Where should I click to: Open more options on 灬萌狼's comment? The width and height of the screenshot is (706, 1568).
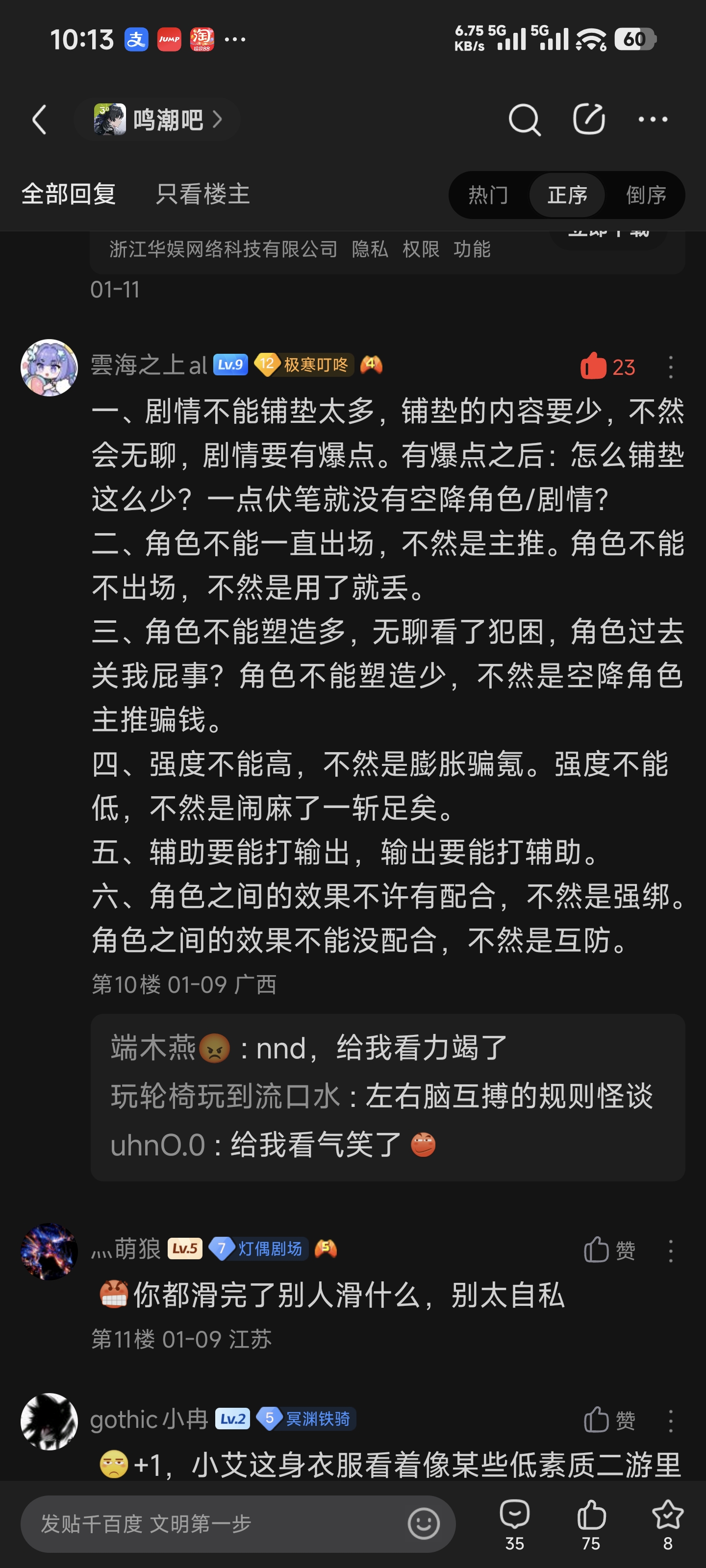(x=671, y=1250)
